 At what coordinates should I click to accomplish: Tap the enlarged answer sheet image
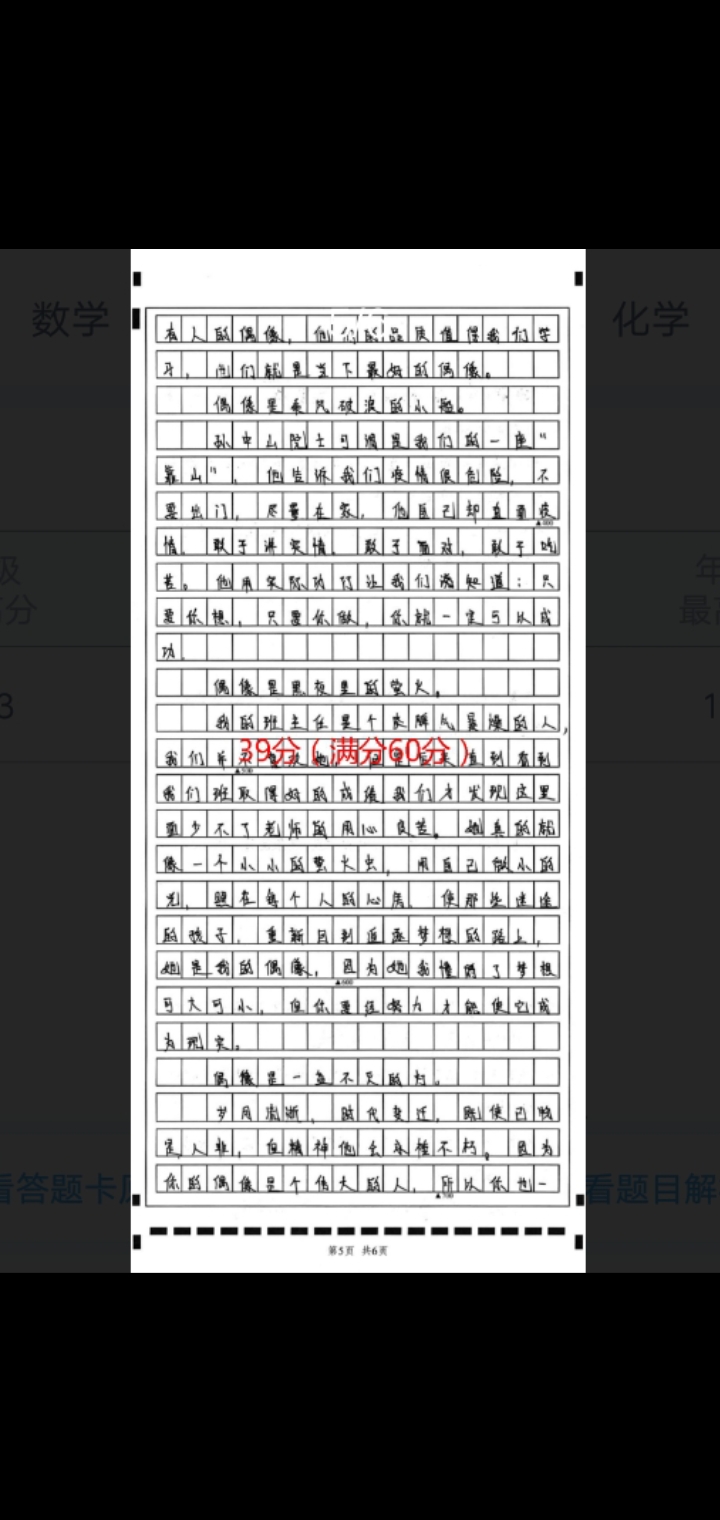click(358, 760)
